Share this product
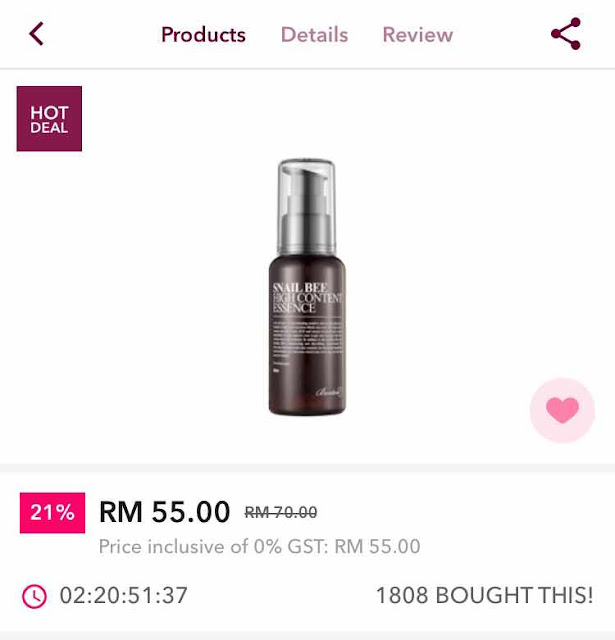The width and height of the screenshot is (615, 640). [565, 34]
